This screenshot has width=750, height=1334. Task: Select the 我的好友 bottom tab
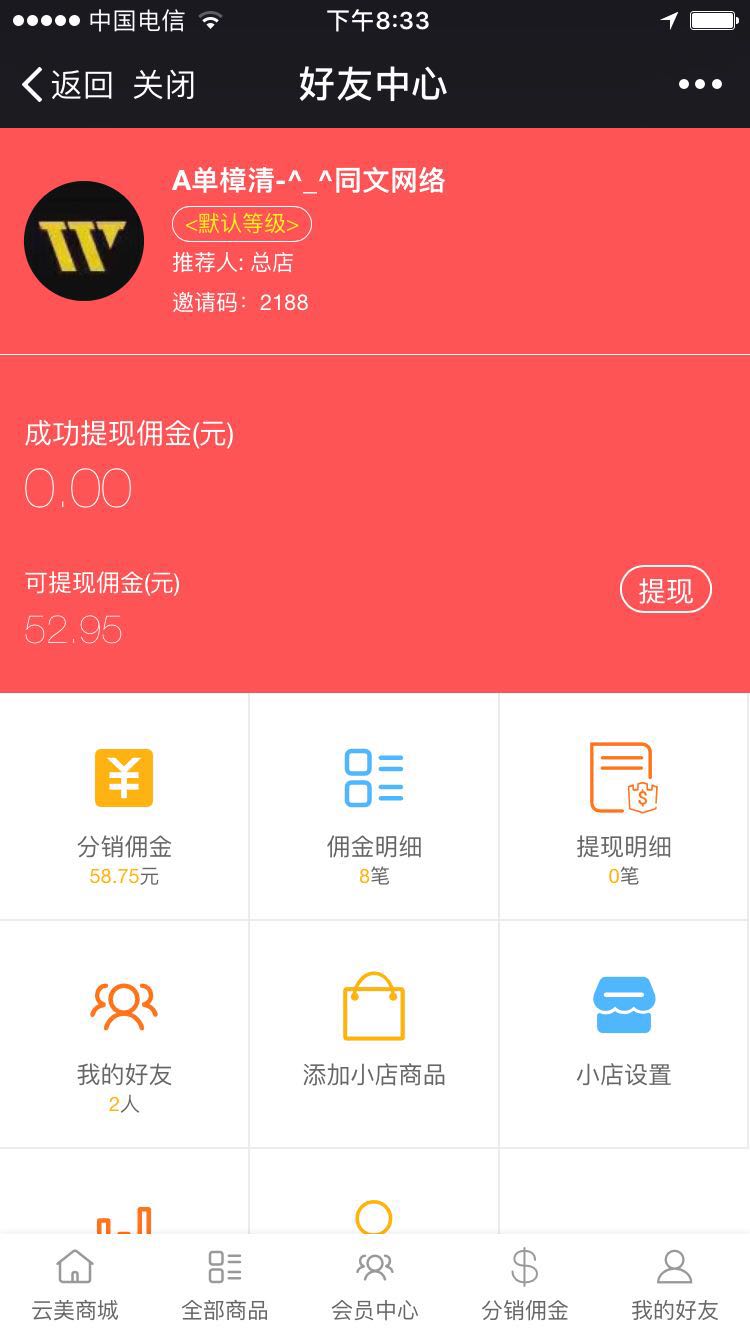coord(675,1284)
